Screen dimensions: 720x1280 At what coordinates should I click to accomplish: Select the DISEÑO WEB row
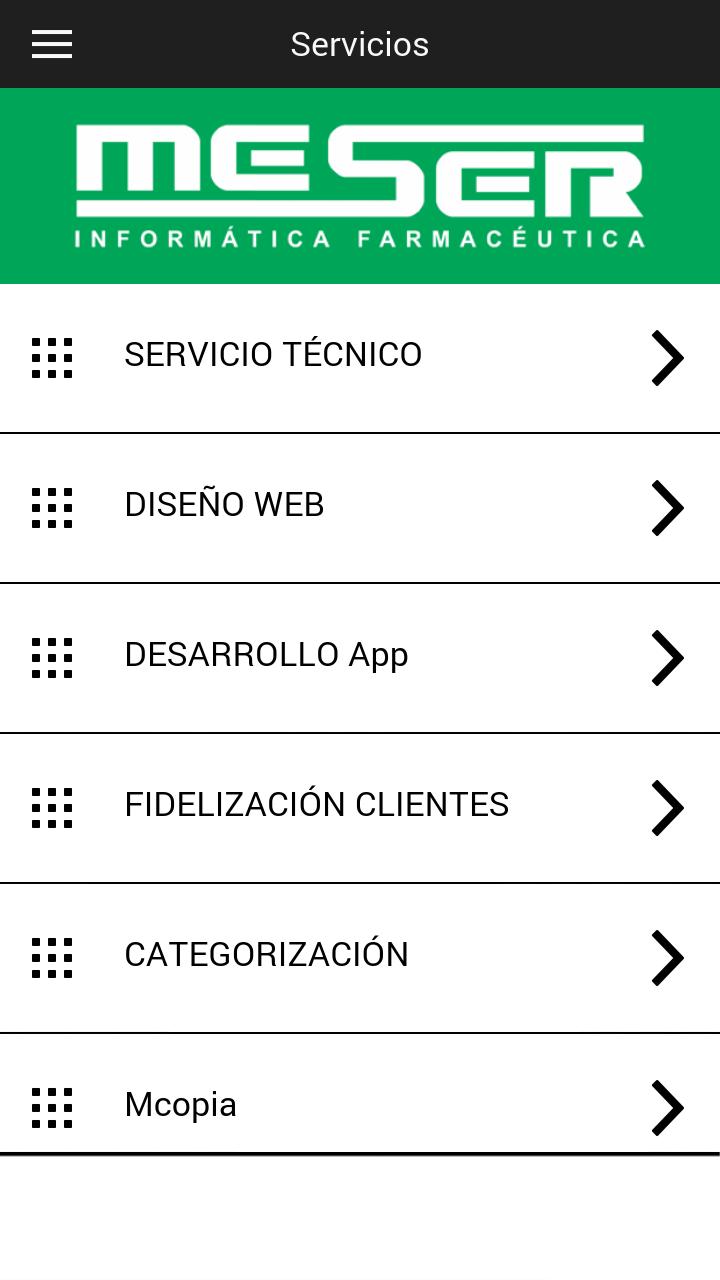pos(360,508)
